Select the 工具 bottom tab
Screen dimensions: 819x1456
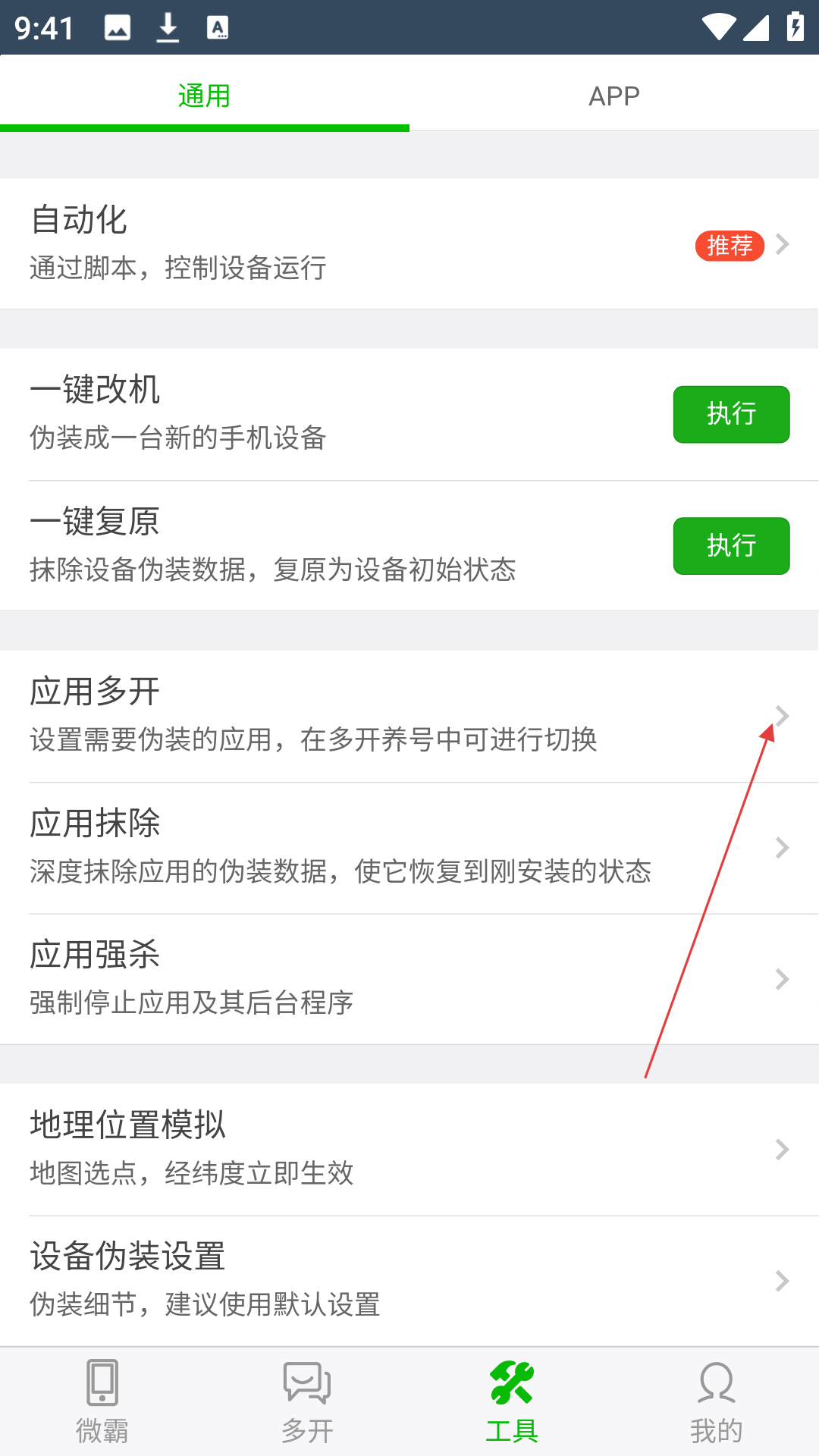(x=512, y=1401)
